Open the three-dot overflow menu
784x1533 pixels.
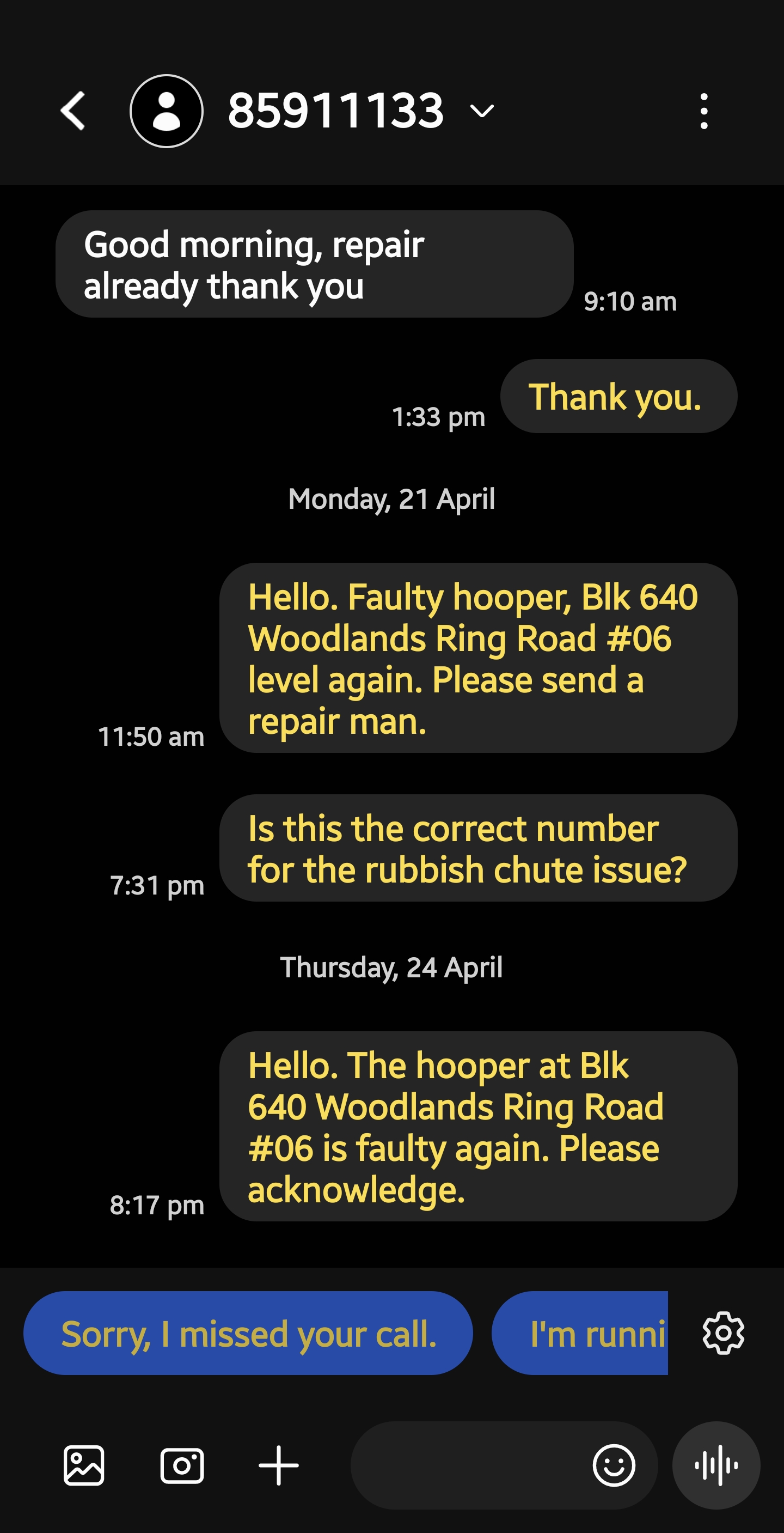[x=705, y=111]
